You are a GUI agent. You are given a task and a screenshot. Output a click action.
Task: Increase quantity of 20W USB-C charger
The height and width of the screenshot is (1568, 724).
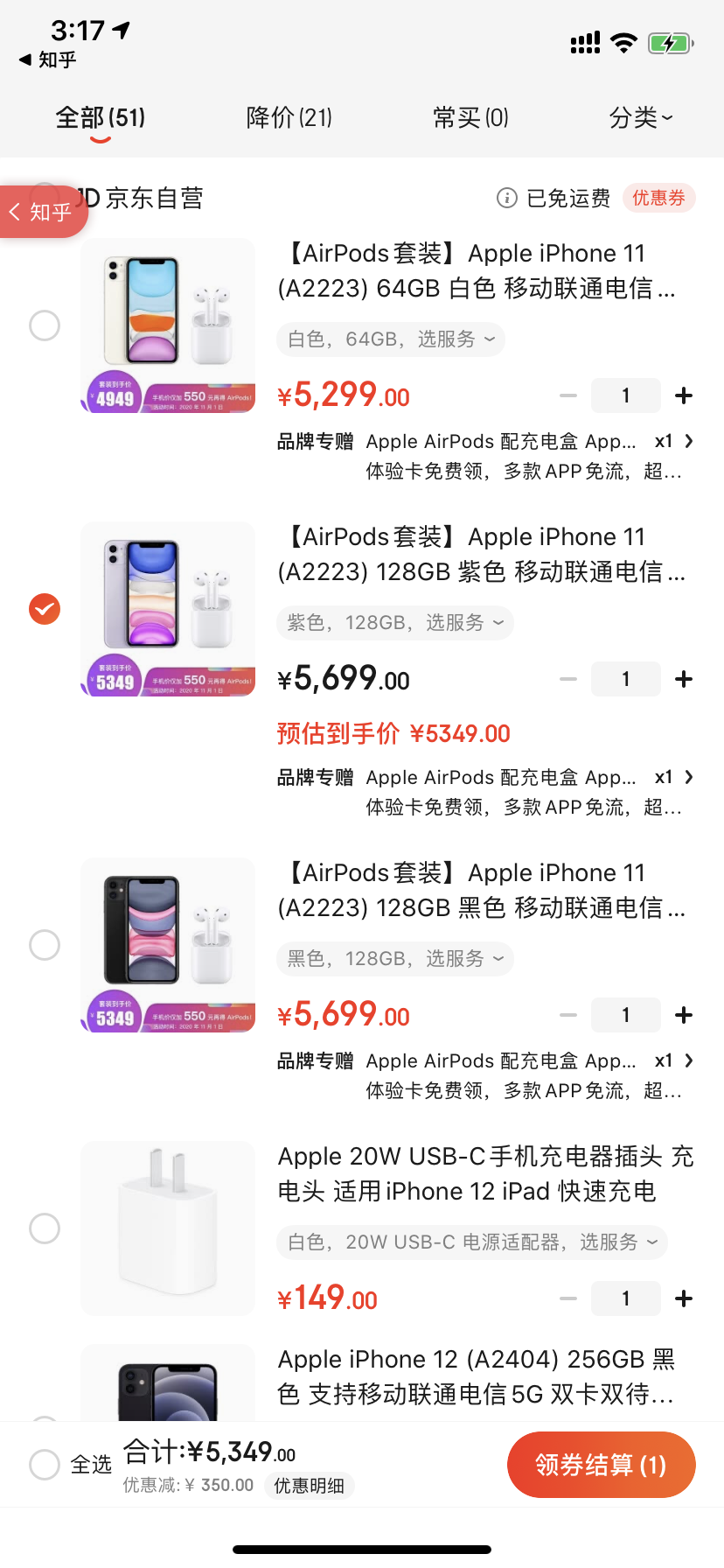(x=684, y=1298)
